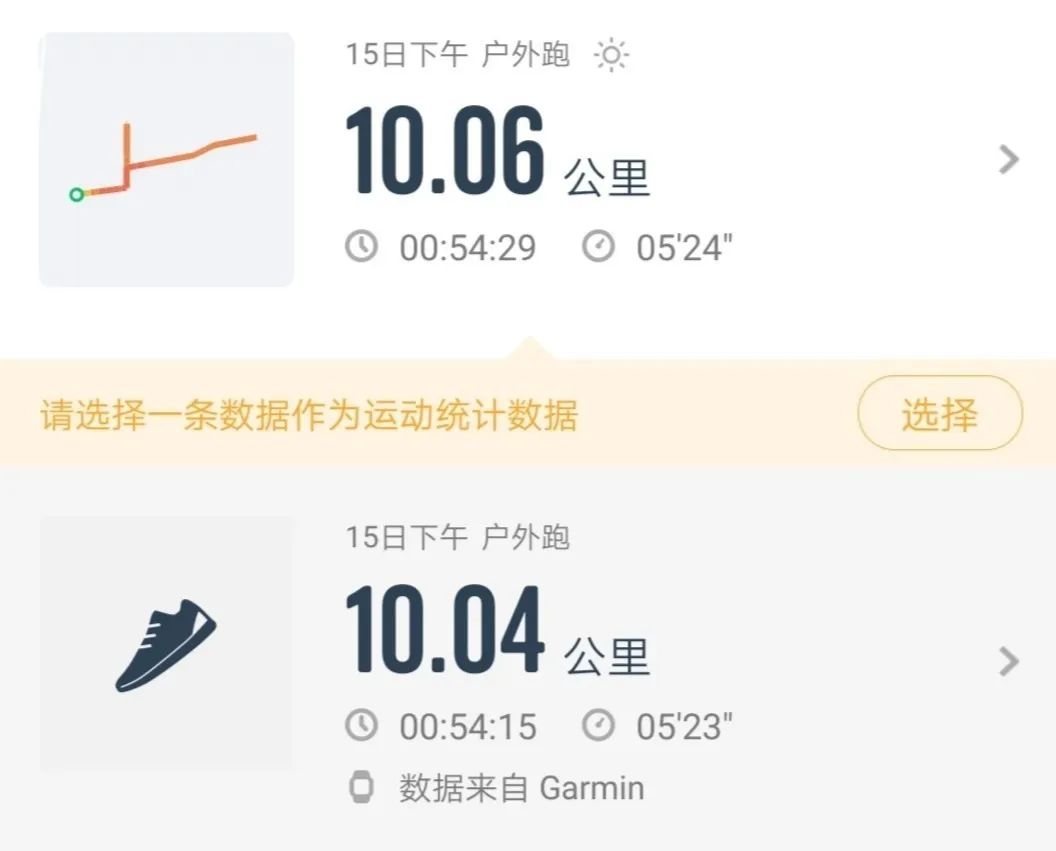The image size is (1056, 851).
Task: Tap the 选择 button
Action: click(x=940, y=414)
